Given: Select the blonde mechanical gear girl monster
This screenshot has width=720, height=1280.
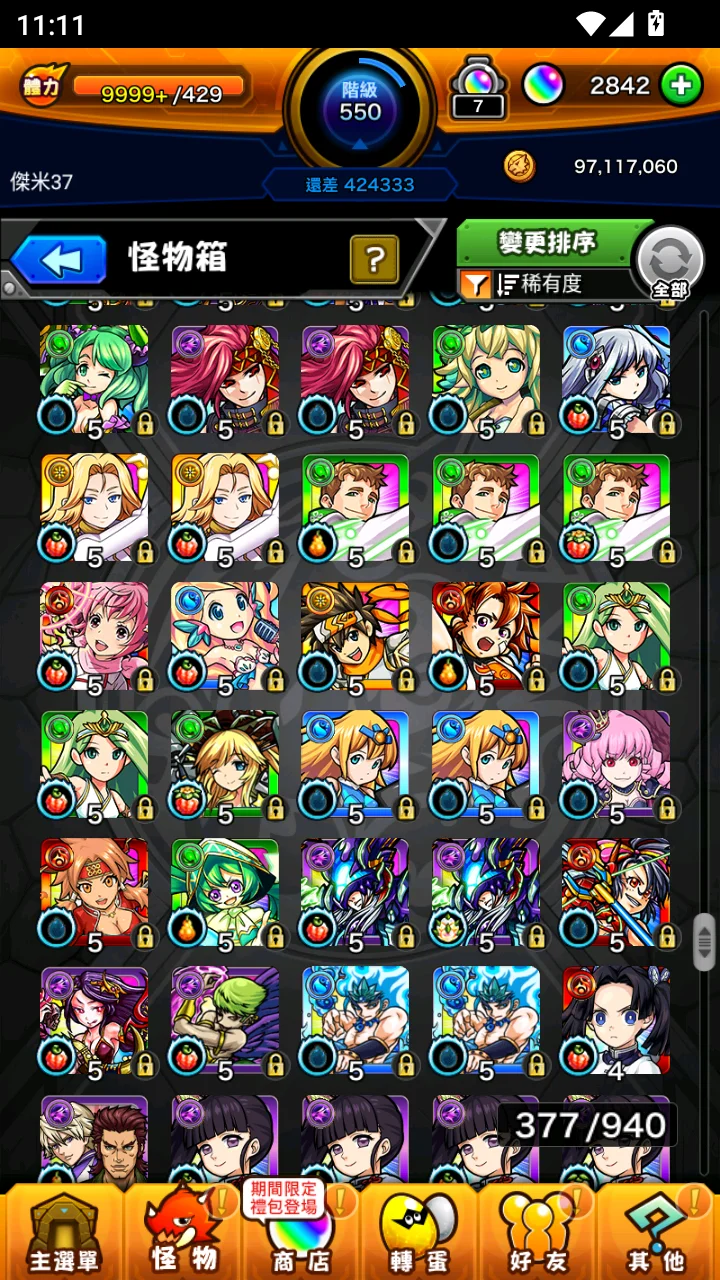Looking at the screenshot, I should (225, 765).
